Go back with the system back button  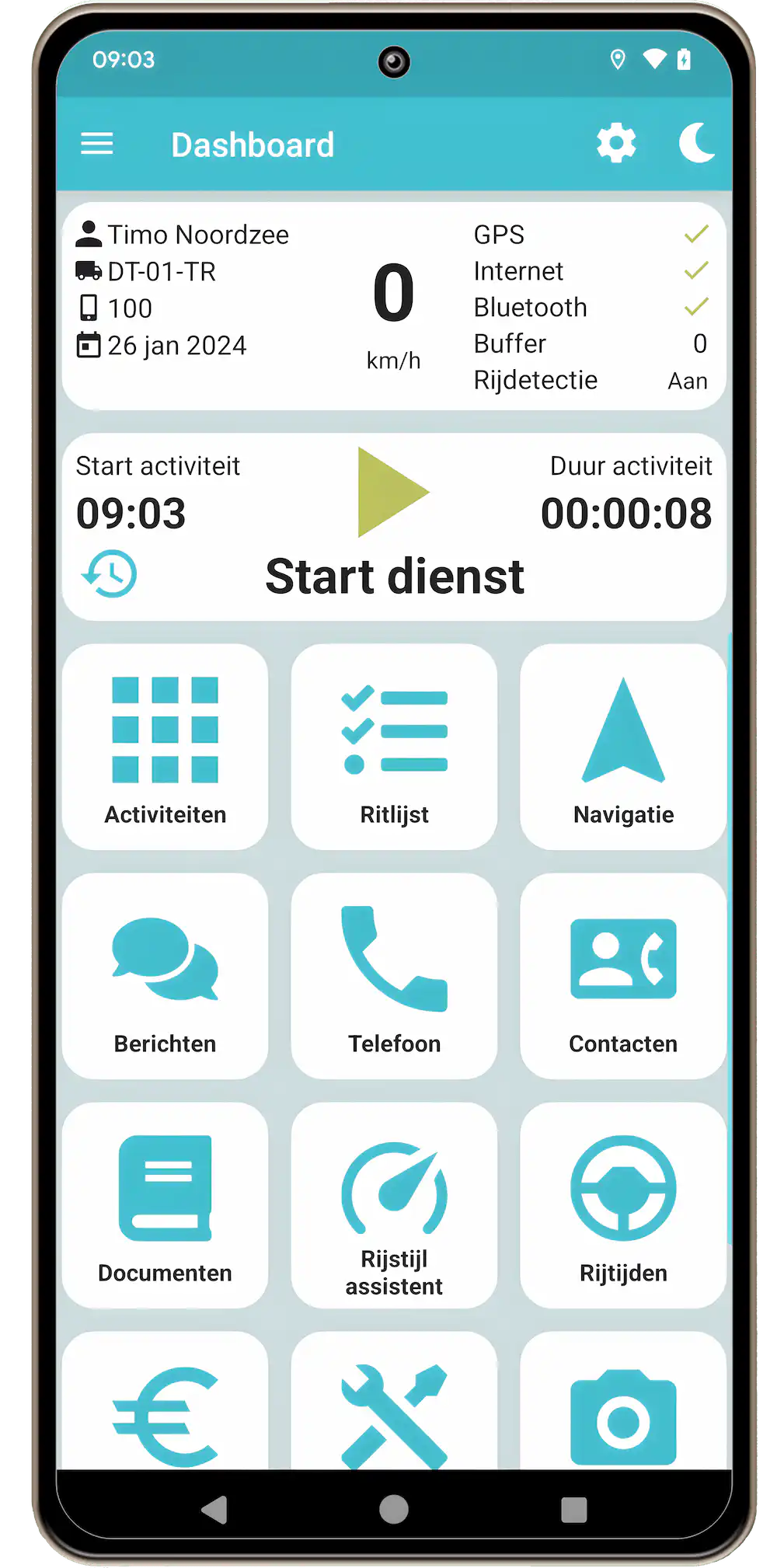[x=214, y=1510]
